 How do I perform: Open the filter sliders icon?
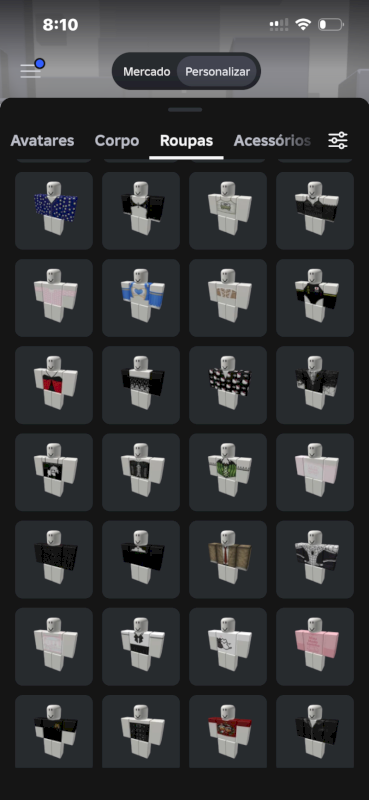[338, 140]
